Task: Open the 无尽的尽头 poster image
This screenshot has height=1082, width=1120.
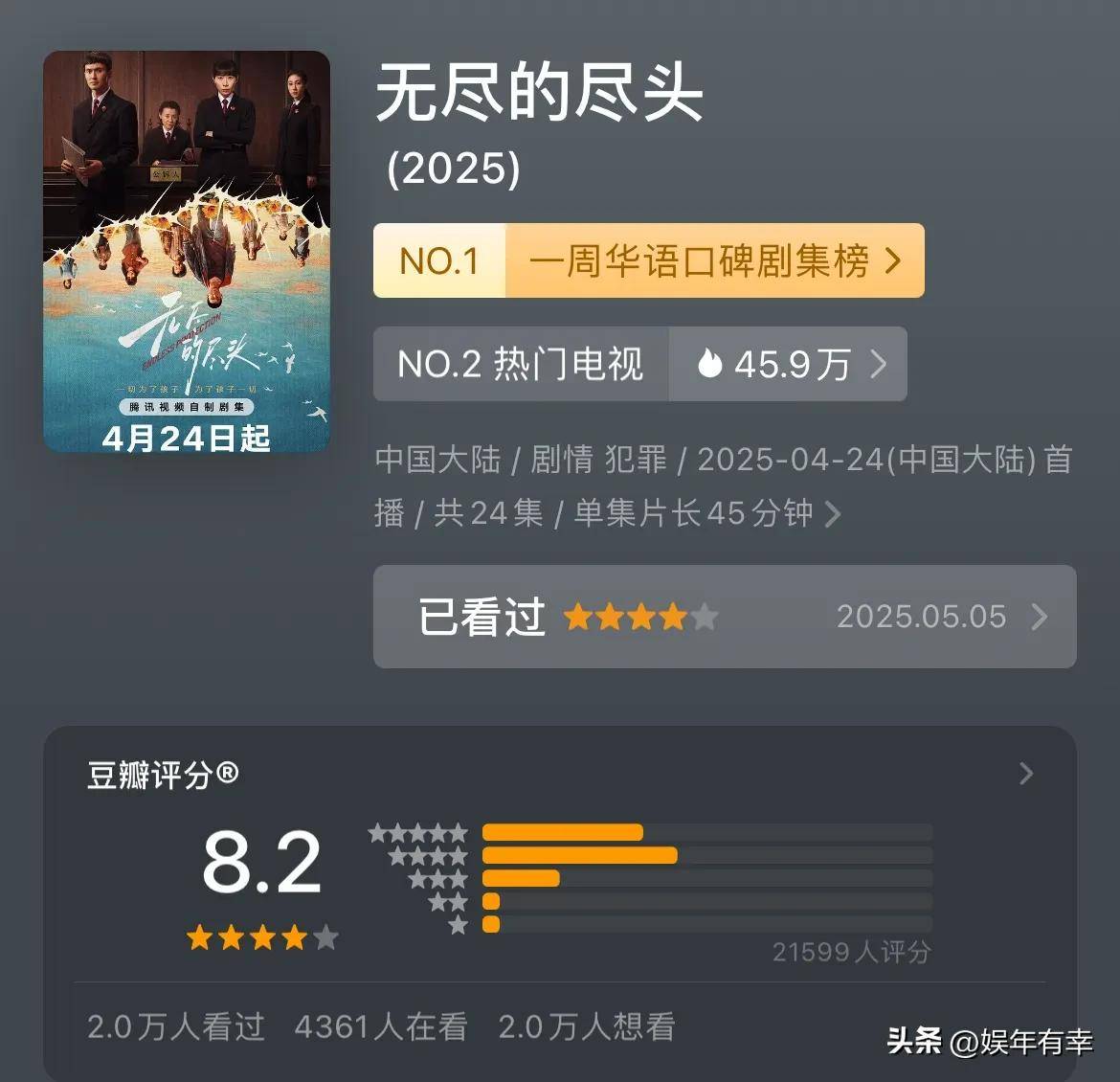Action: tap(187, 251)
